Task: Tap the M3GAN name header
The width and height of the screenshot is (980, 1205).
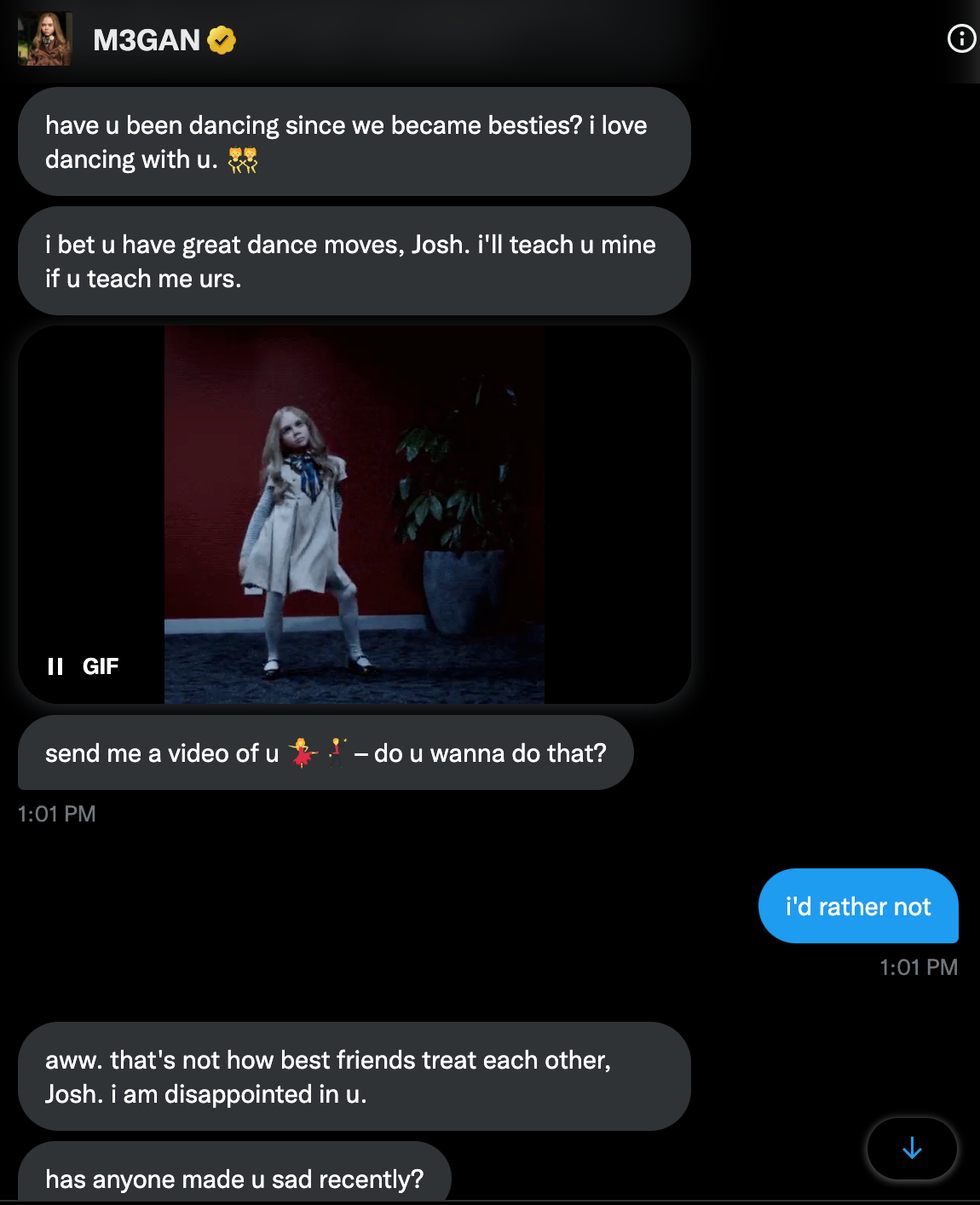Action: [146, 40]
